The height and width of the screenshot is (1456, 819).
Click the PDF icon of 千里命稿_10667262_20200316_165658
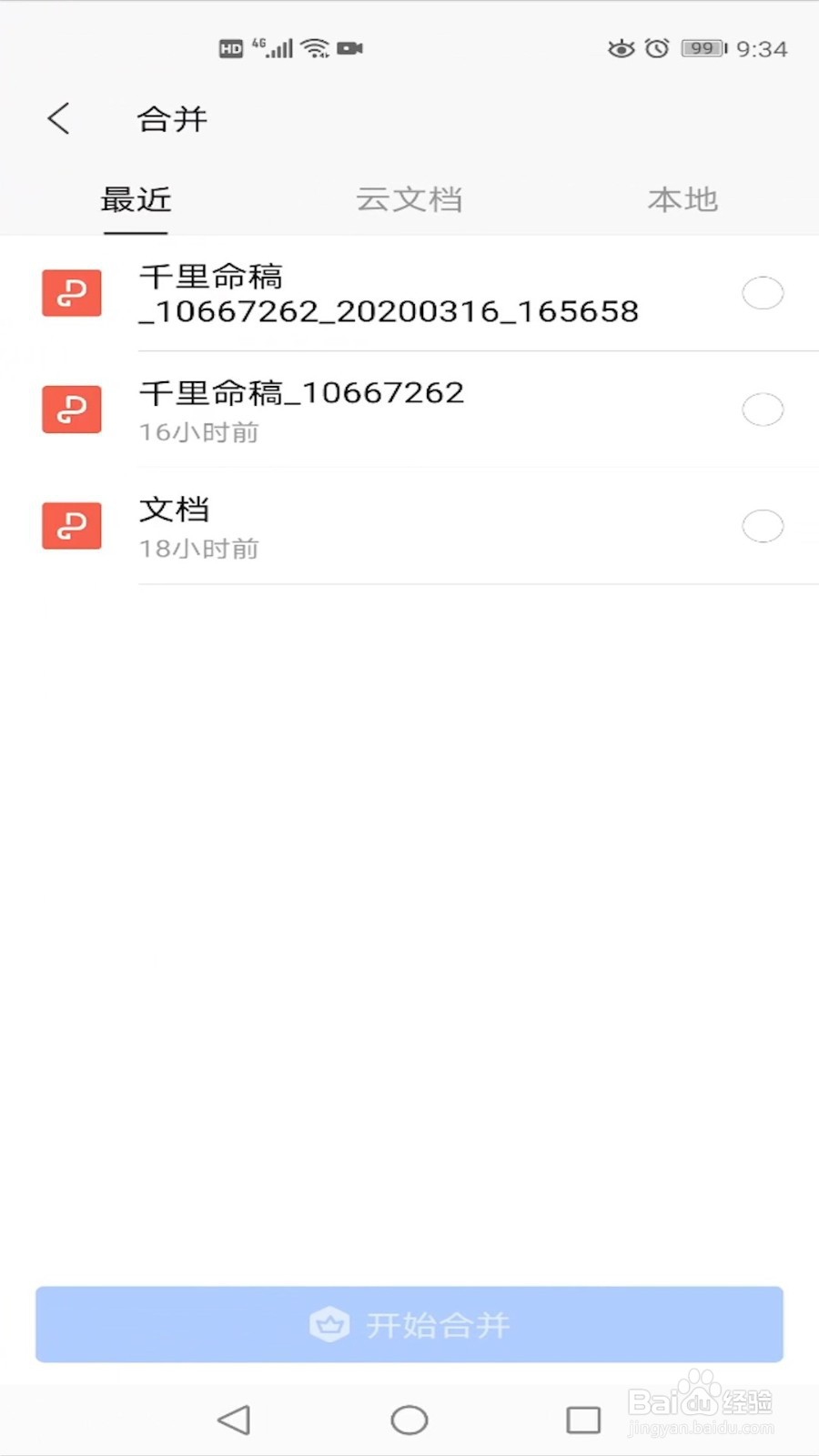tap(71, 294)
